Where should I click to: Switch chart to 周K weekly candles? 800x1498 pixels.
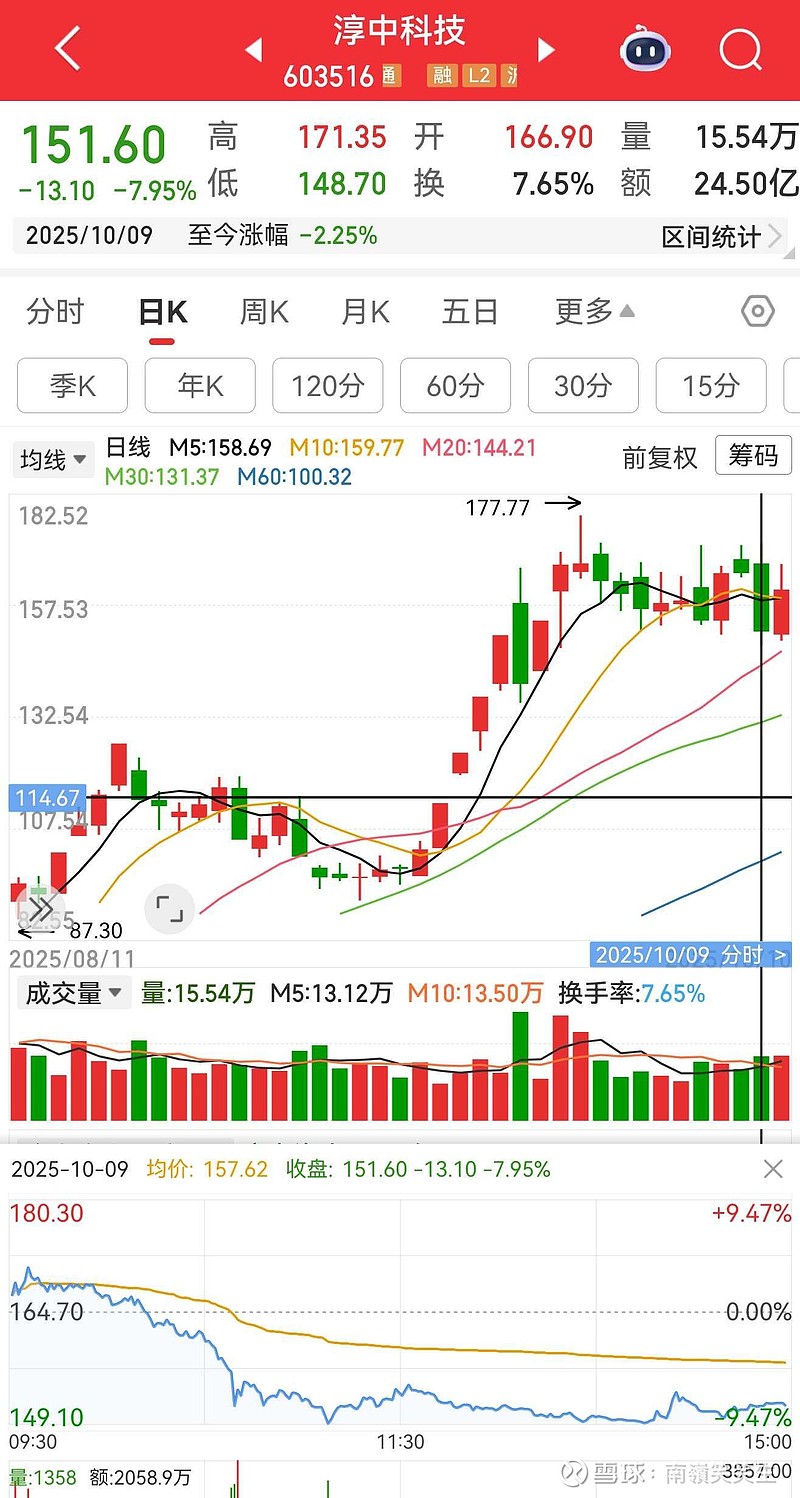pyautogui.click(x=263, y=312)
